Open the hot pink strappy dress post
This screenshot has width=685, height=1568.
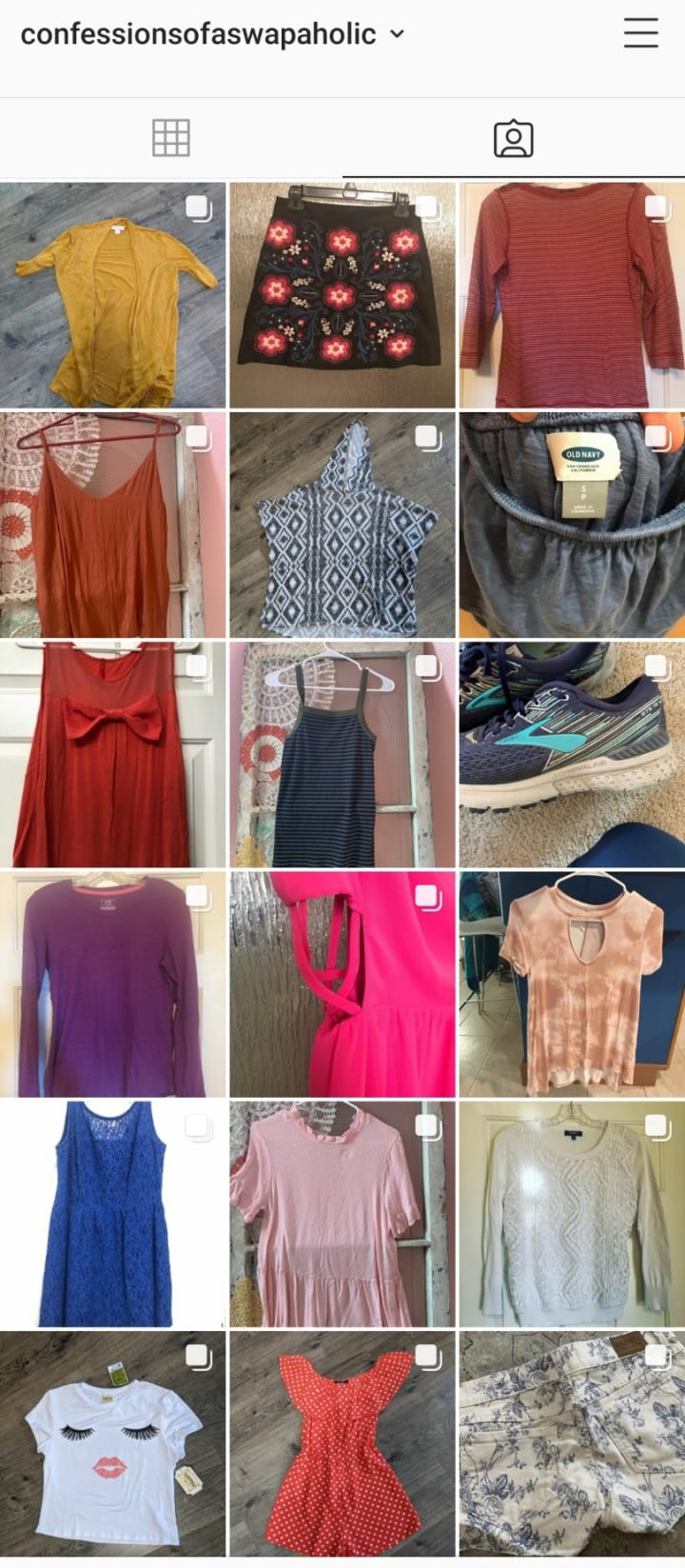point(342,983)
